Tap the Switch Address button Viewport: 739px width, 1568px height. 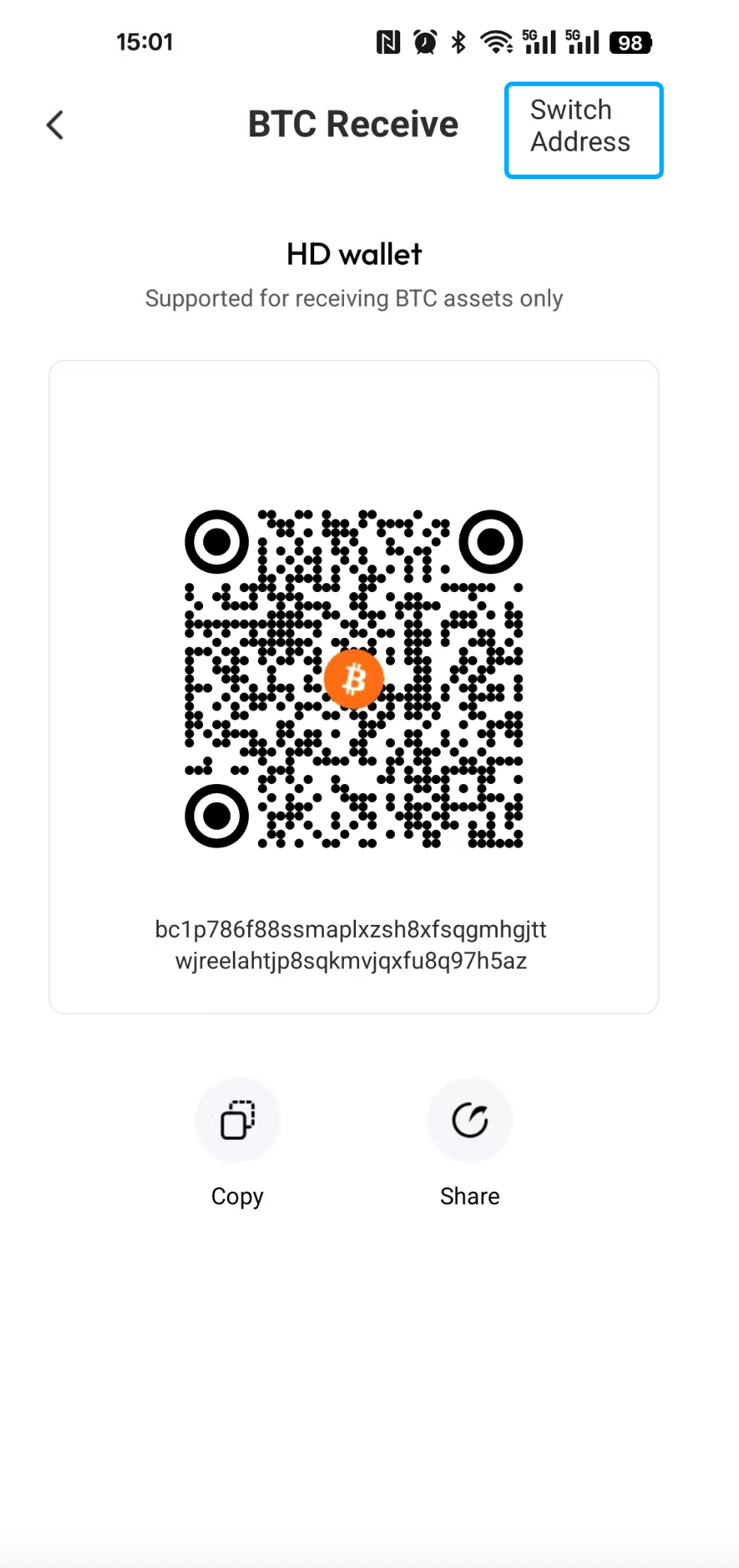click(x=583, y=130)
